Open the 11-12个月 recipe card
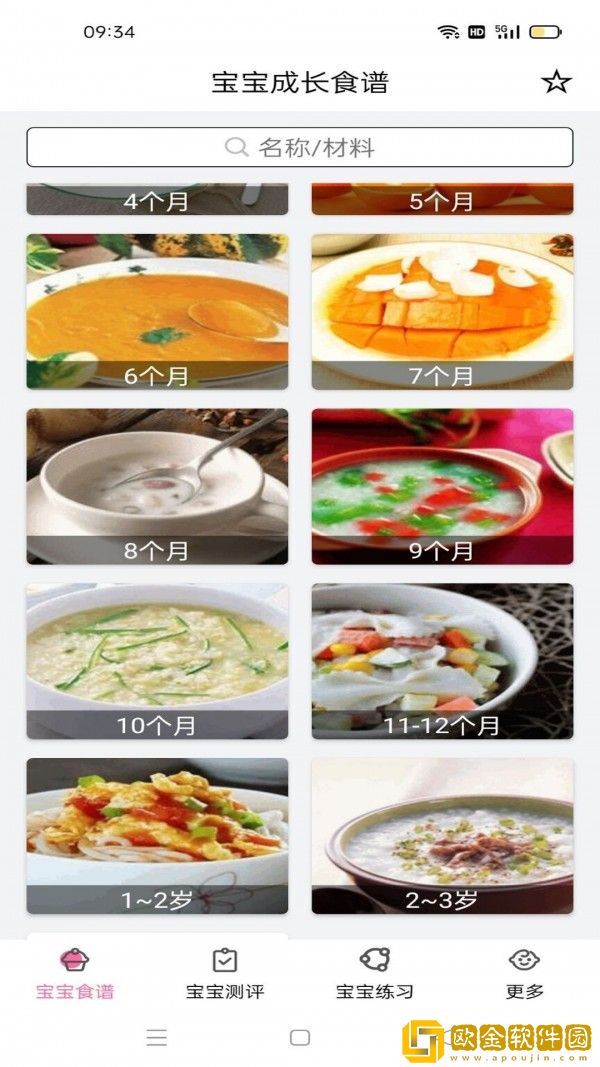 [442, 661]
